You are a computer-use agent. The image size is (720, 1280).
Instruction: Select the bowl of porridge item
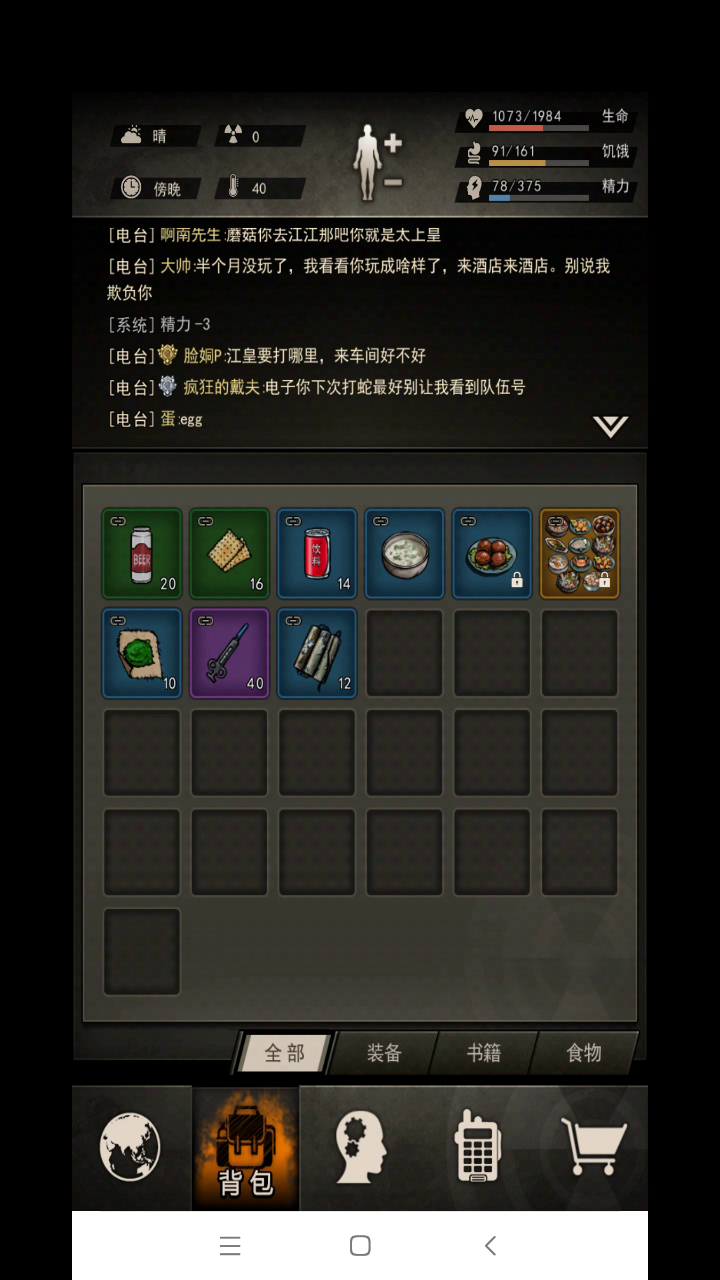tap(404, 553)
